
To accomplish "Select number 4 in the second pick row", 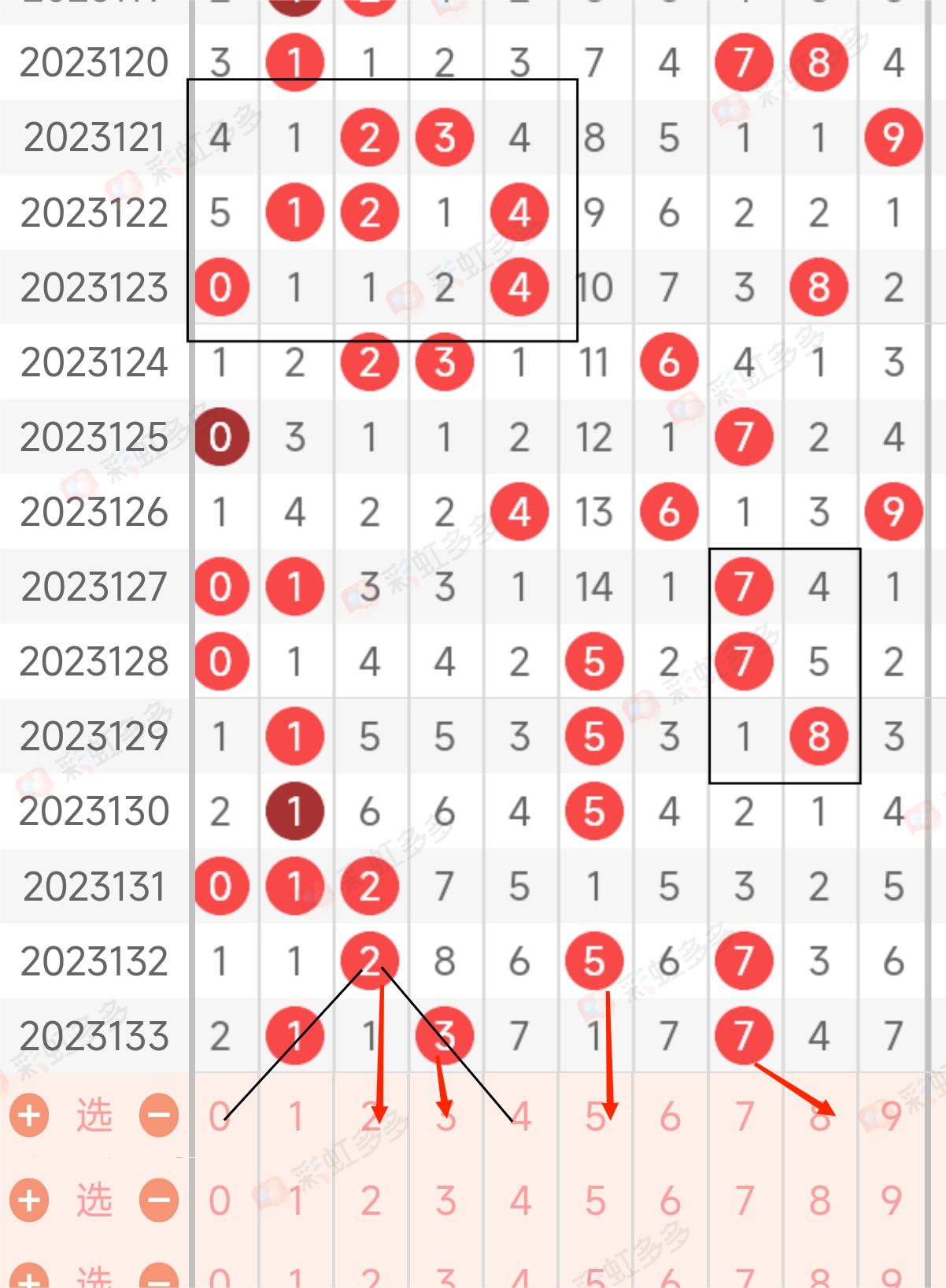I will pos(519,1201).
